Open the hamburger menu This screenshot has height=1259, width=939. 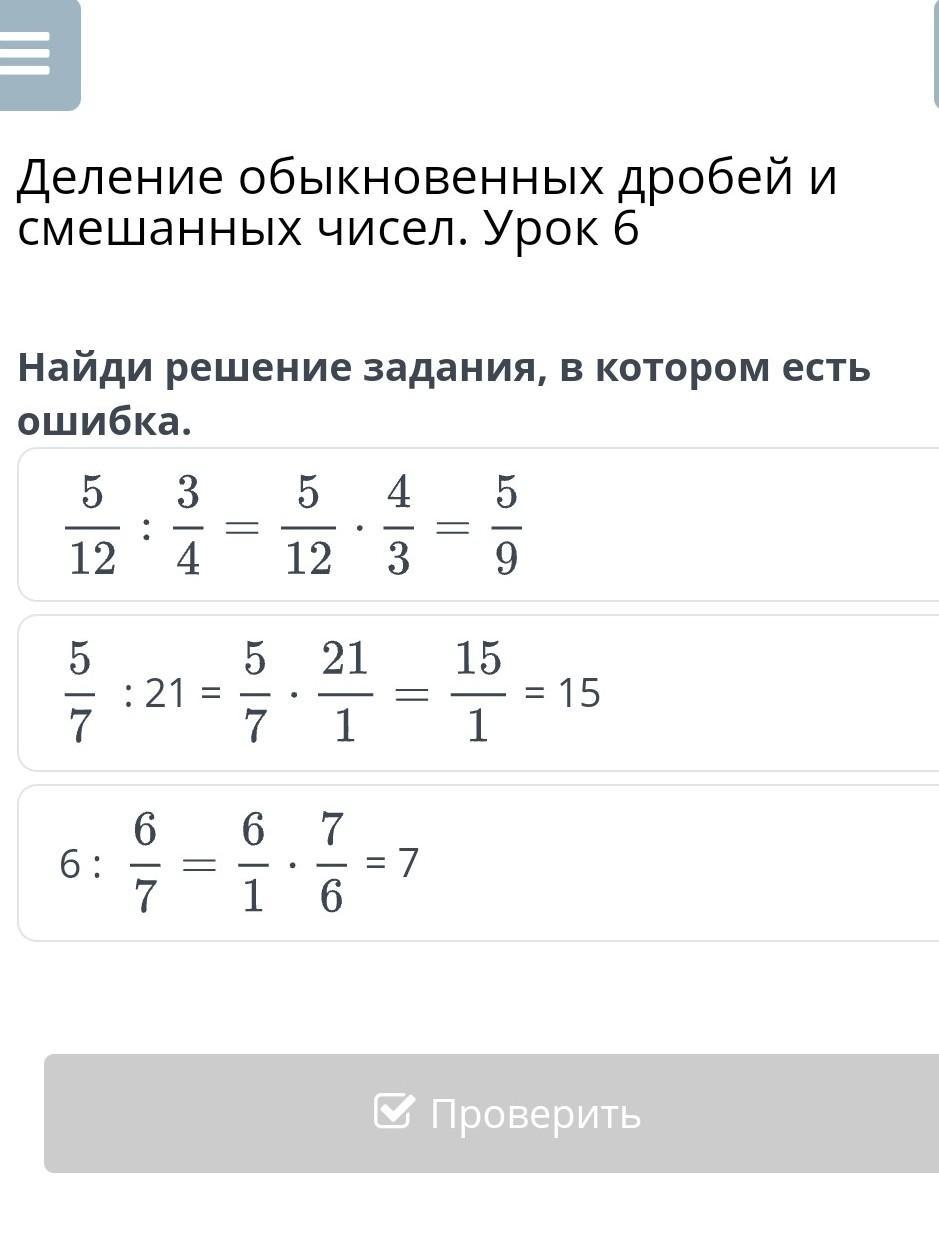28,52
